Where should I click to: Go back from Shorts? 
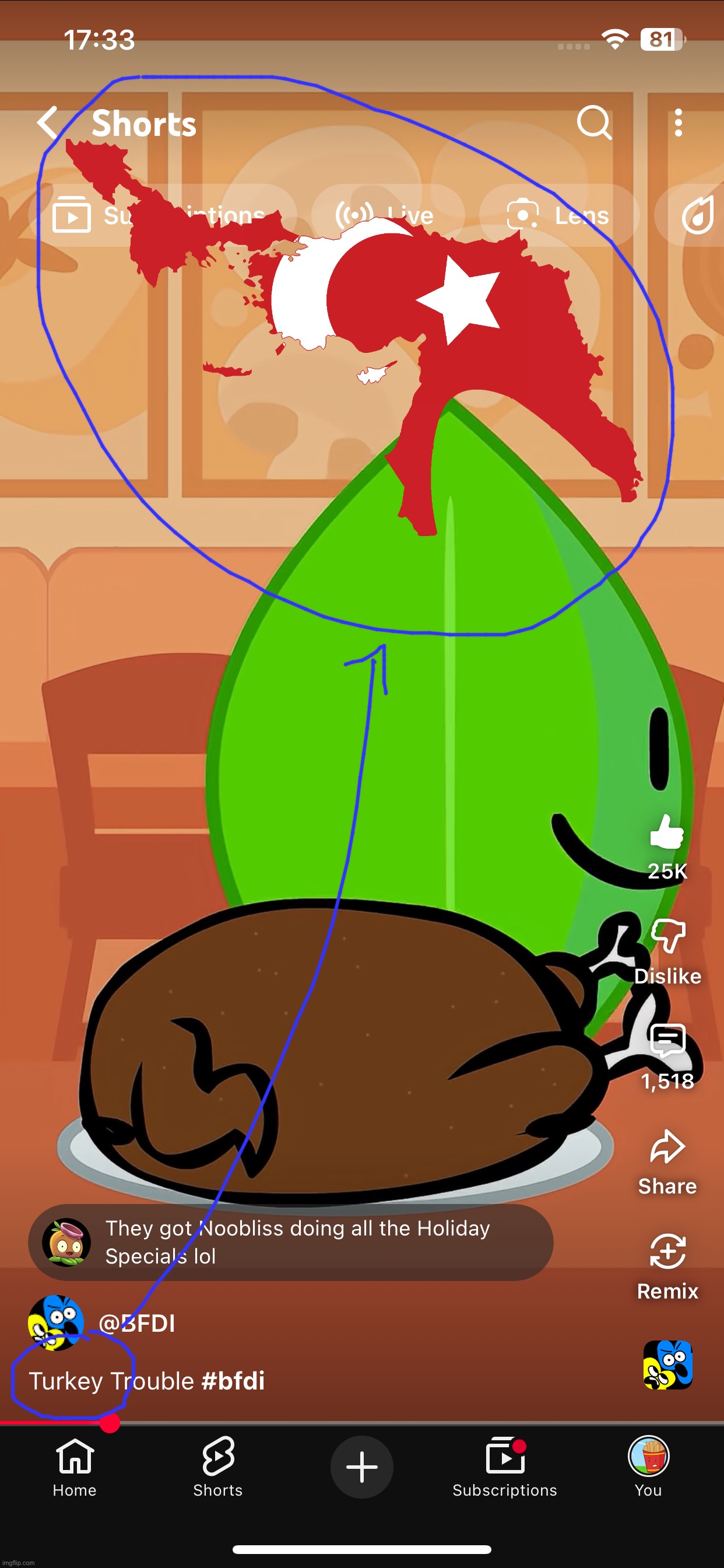pos(47,123)
